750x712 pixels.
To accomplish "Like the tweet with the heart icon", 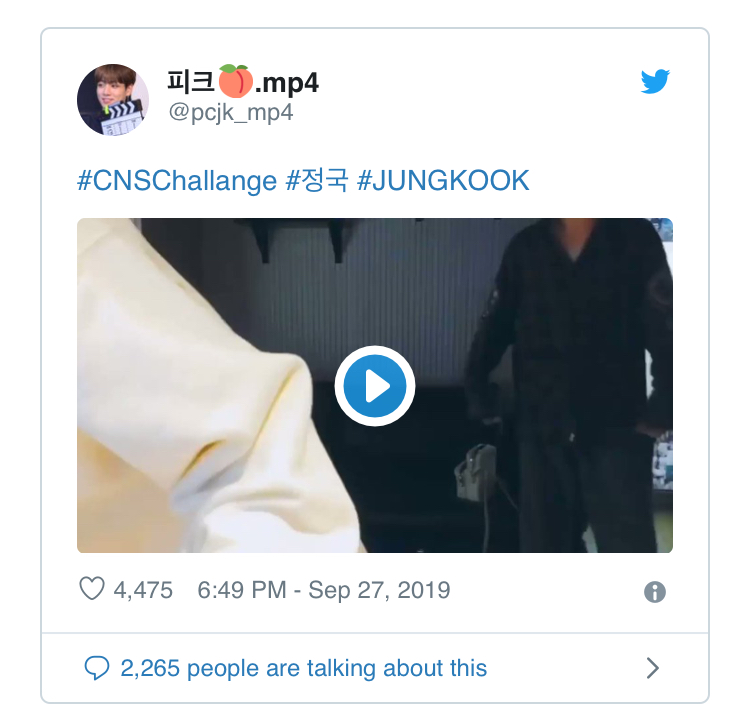I will coord(92,590).
